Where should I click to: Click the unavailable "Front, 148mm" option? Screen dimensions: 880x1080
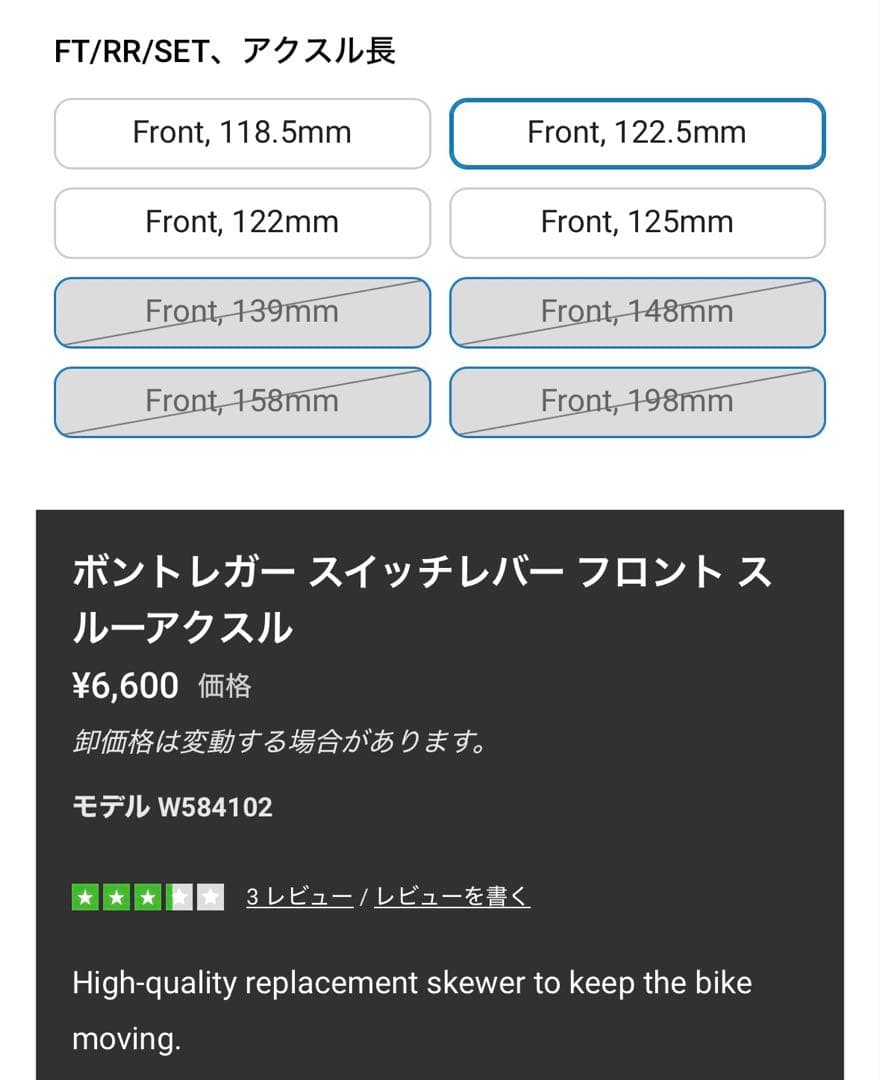pyautogui.click(x=637, y=312)
